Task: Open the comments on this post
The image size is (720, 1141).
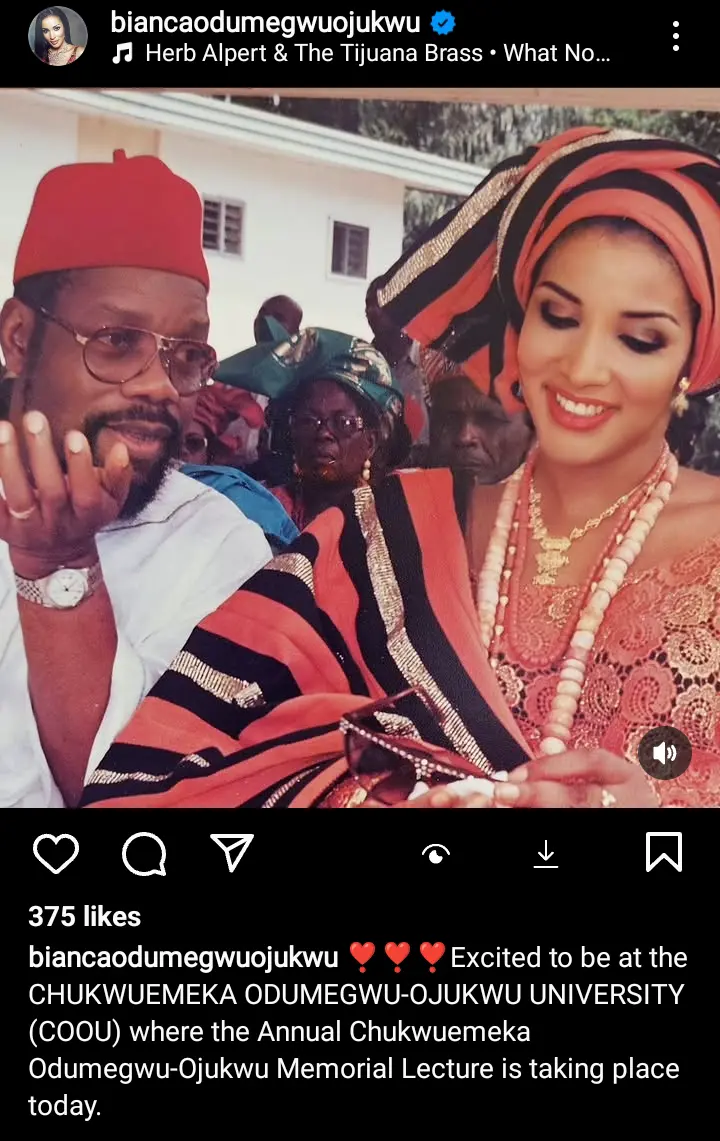Action: tap(144, 853)
